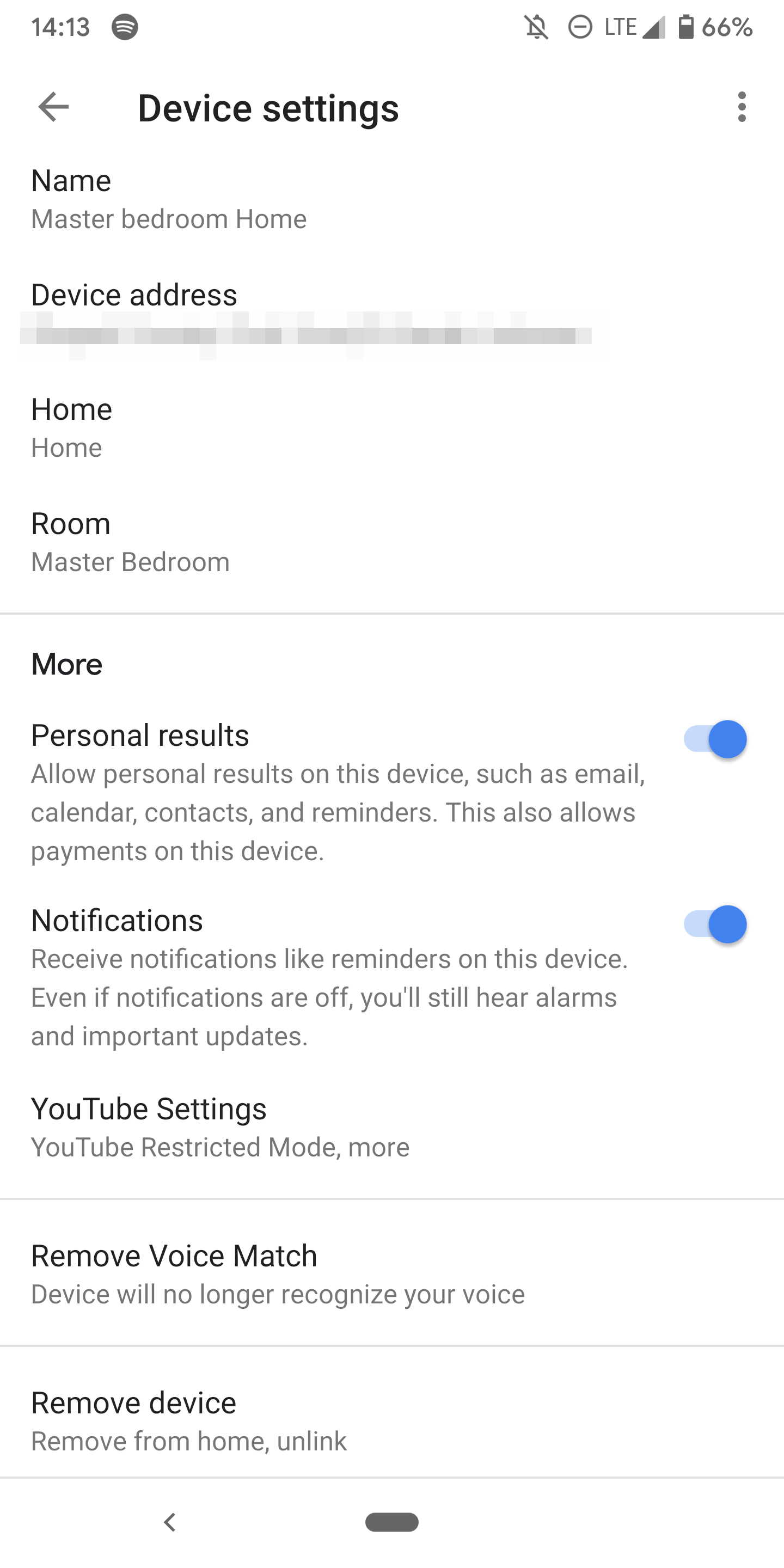Disable the Personal results toggle

point(716,739)
